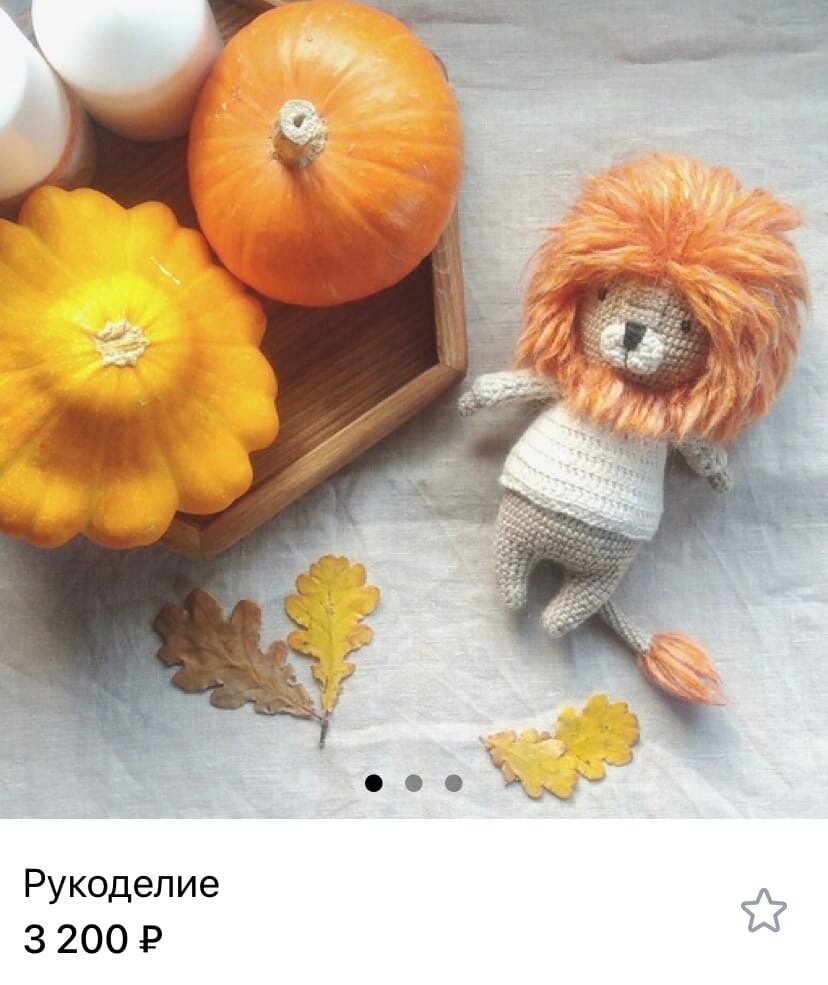828x985 pixels.
Task: Open the crocheted lion product photo
Action: click(x=414, y=400)
